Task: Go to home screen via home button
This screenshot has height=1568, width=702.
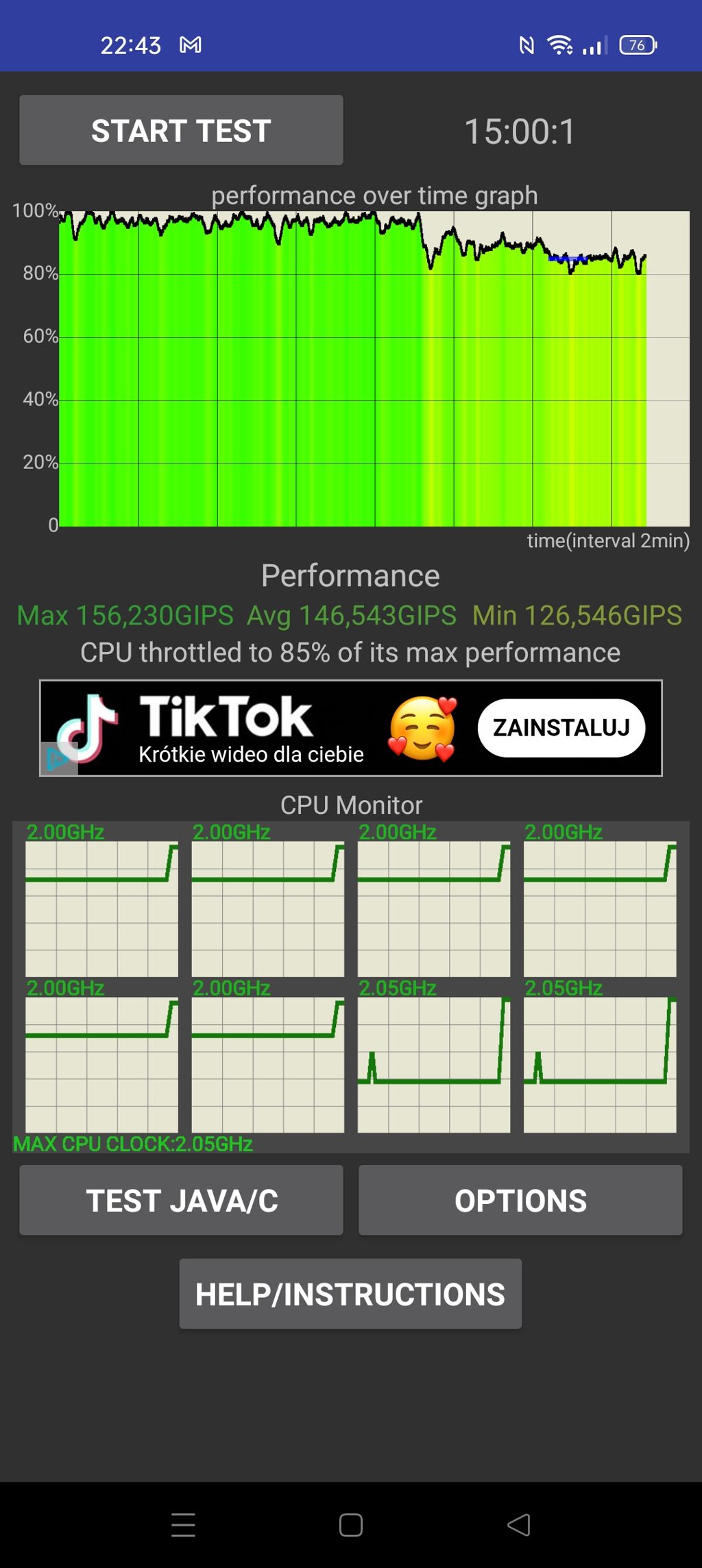Action: [351, 1525]
